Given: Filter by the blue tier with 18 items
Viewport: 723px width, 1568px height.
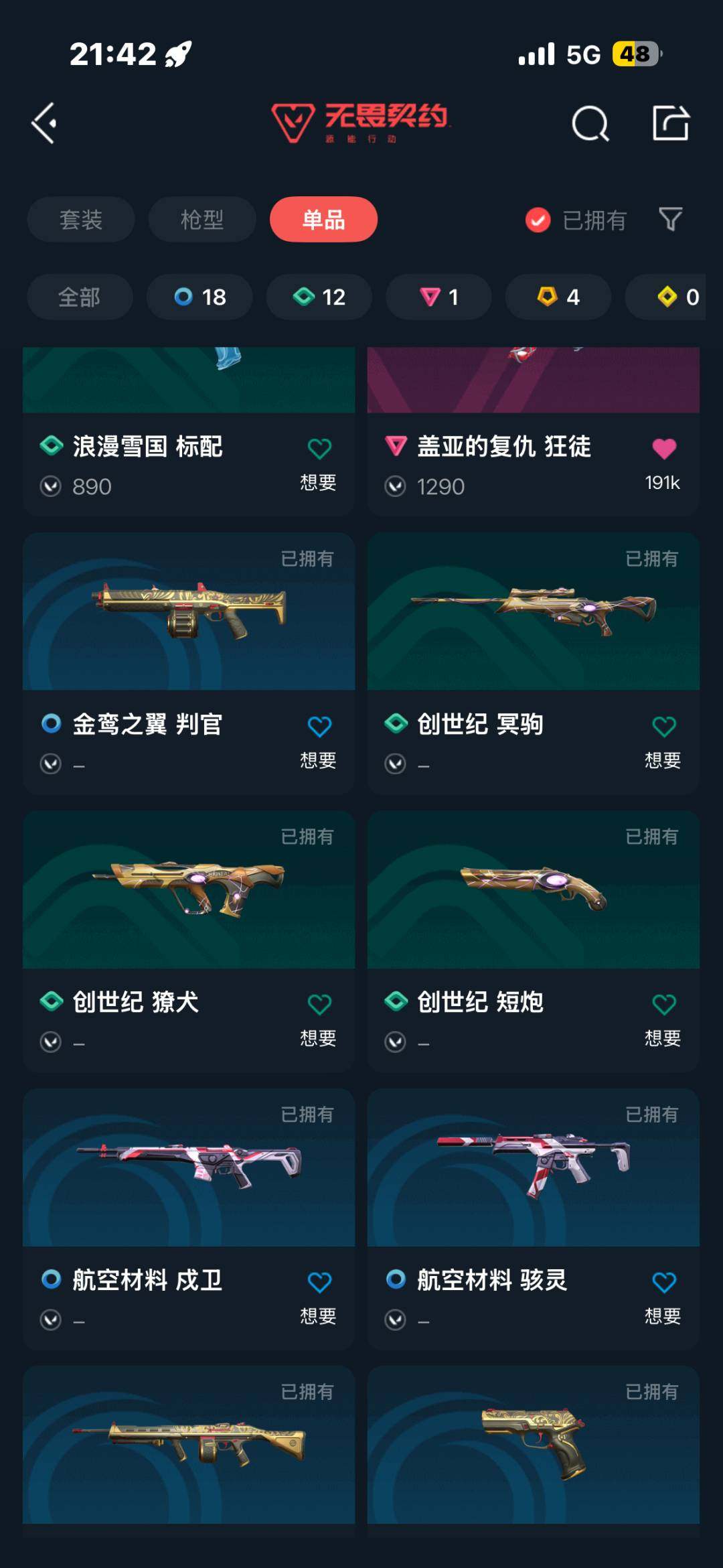Looking at the screenshot, I should point(199,297).
